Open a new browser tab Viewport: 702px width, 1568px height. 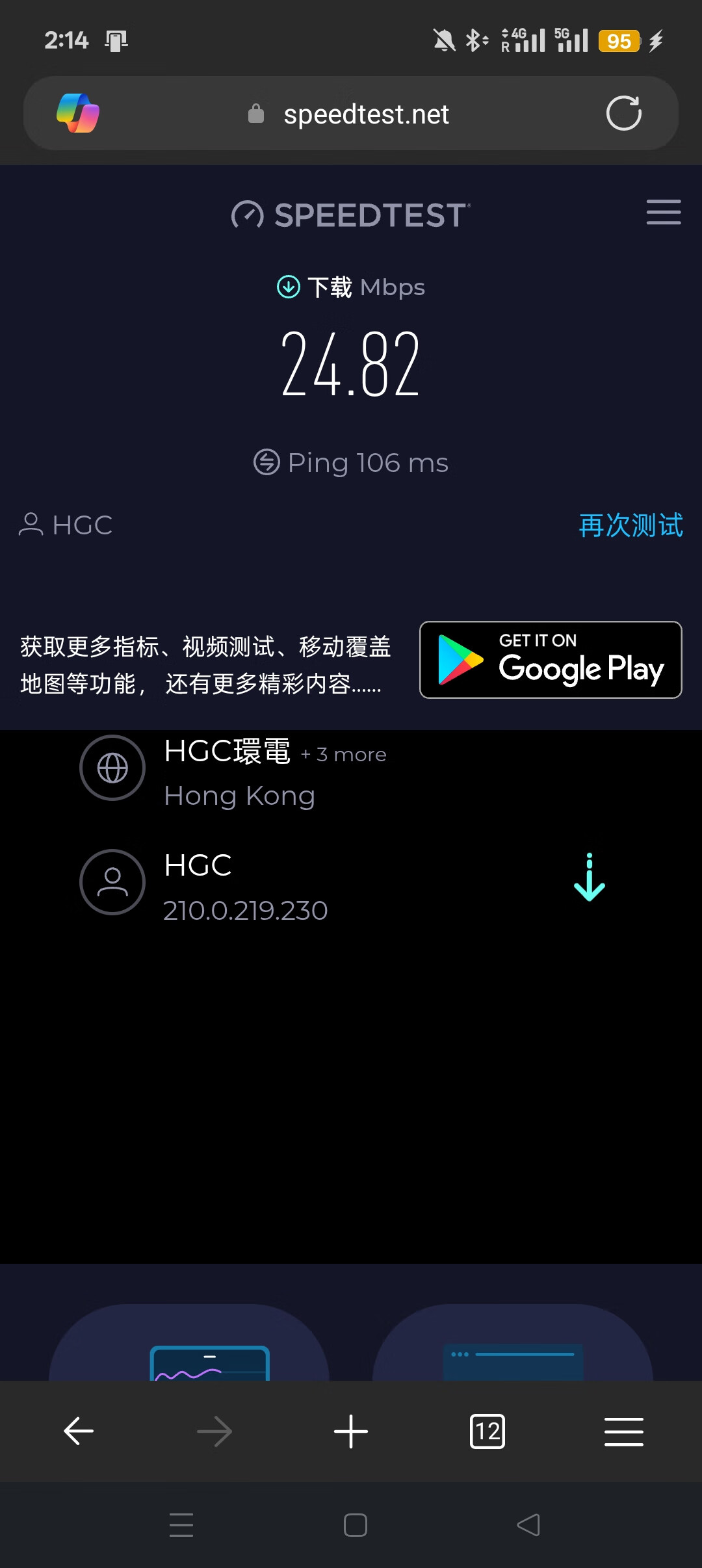351,1431
